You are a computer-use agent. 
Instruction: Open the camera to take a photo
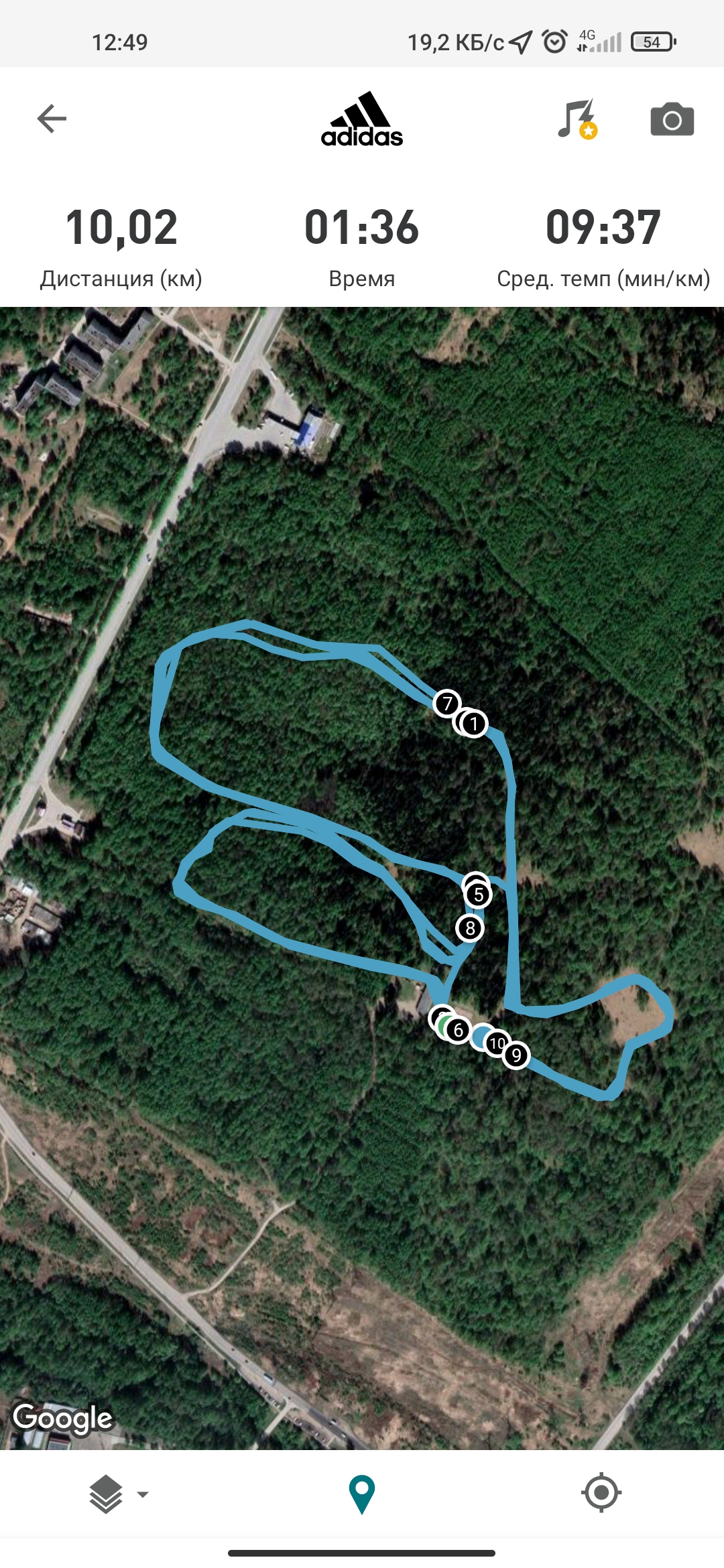coord(672,120)
